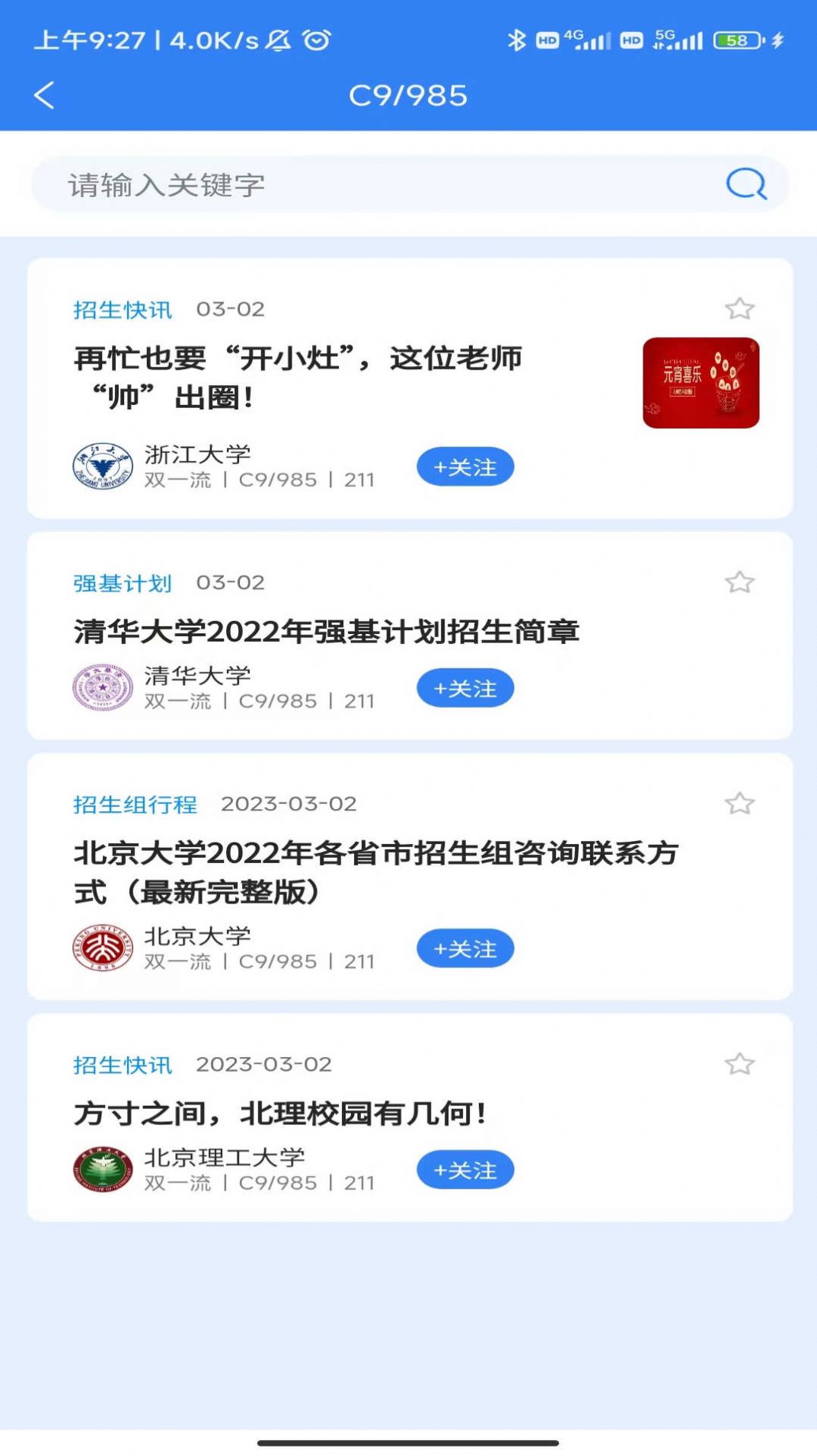
Task: Follow 清华大学 via +关注 button
Action: pyautogui.click(x=464, y=689)
